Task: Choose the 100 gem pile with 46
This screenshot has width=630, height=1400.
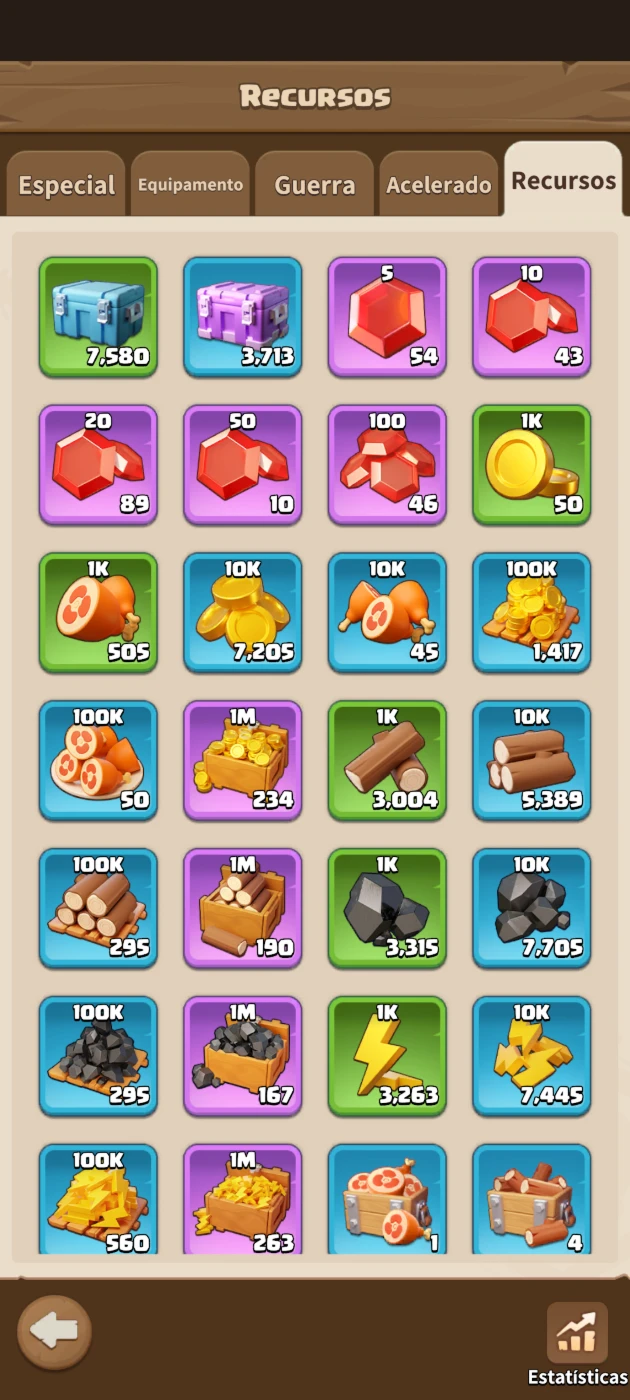Action: click(x=387, y=465)
